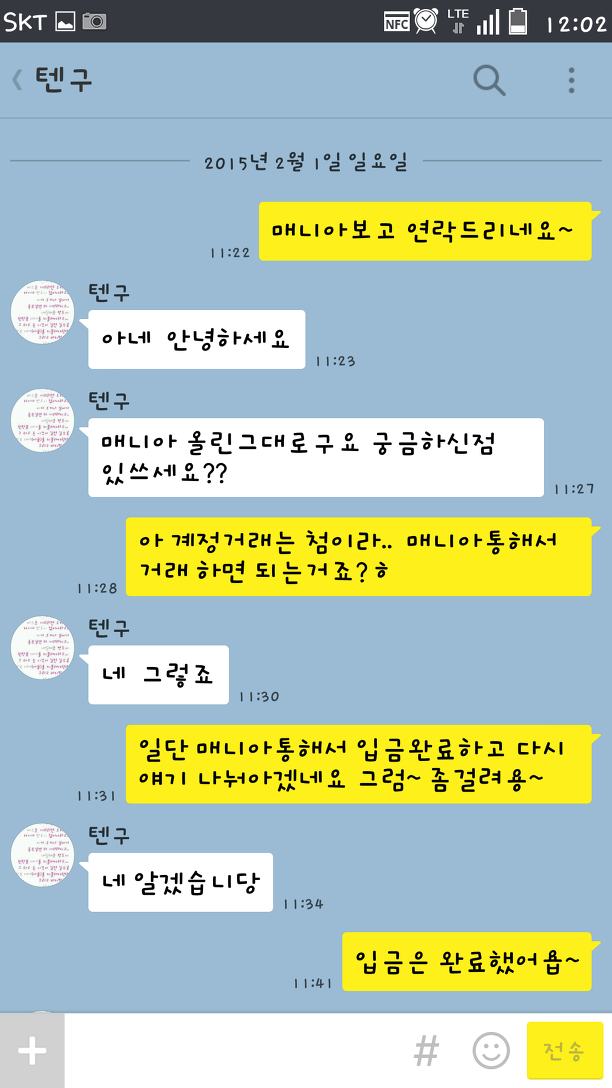
Task: Open the emoticon picker
Action: tap(491, 1050)
